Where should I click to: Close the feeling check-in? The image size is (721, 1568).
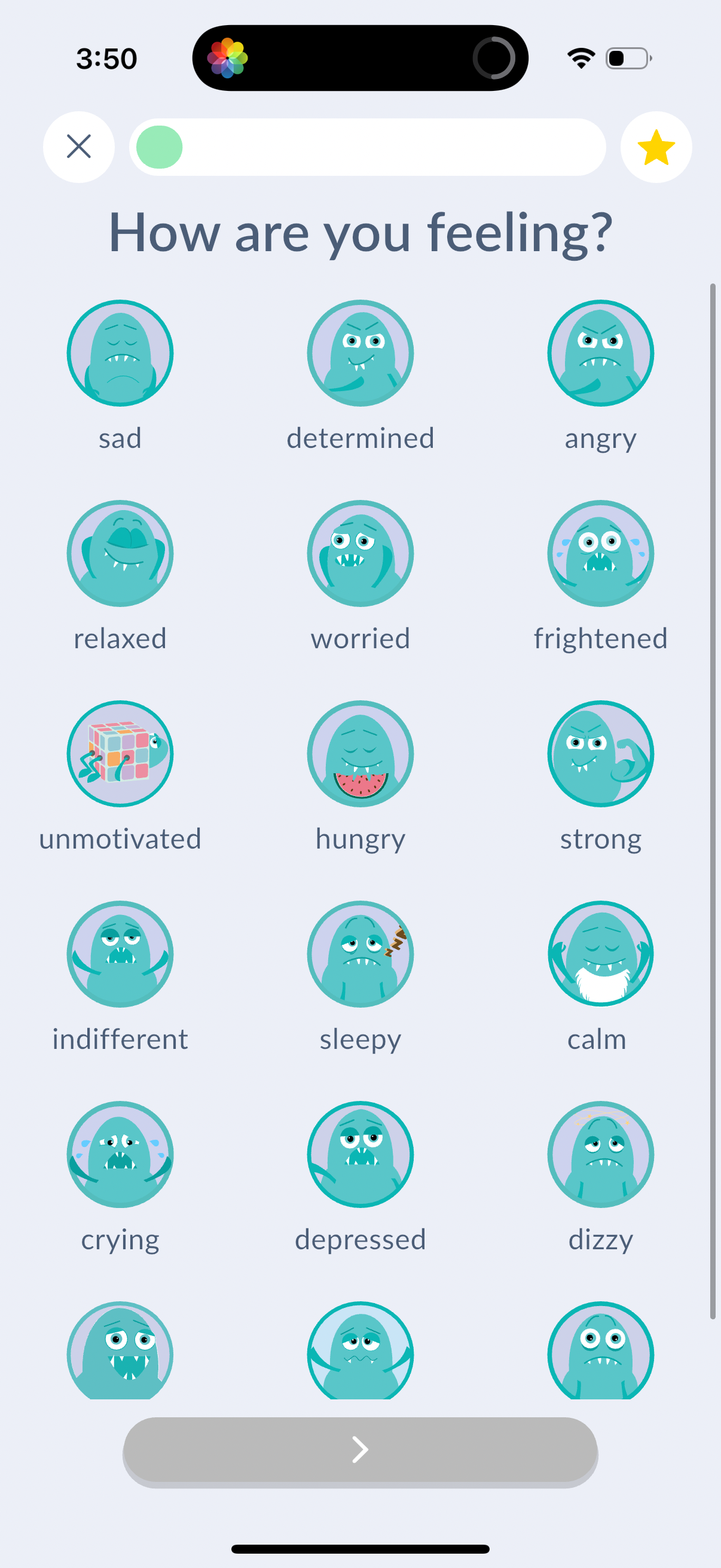[x=78, y=147]
